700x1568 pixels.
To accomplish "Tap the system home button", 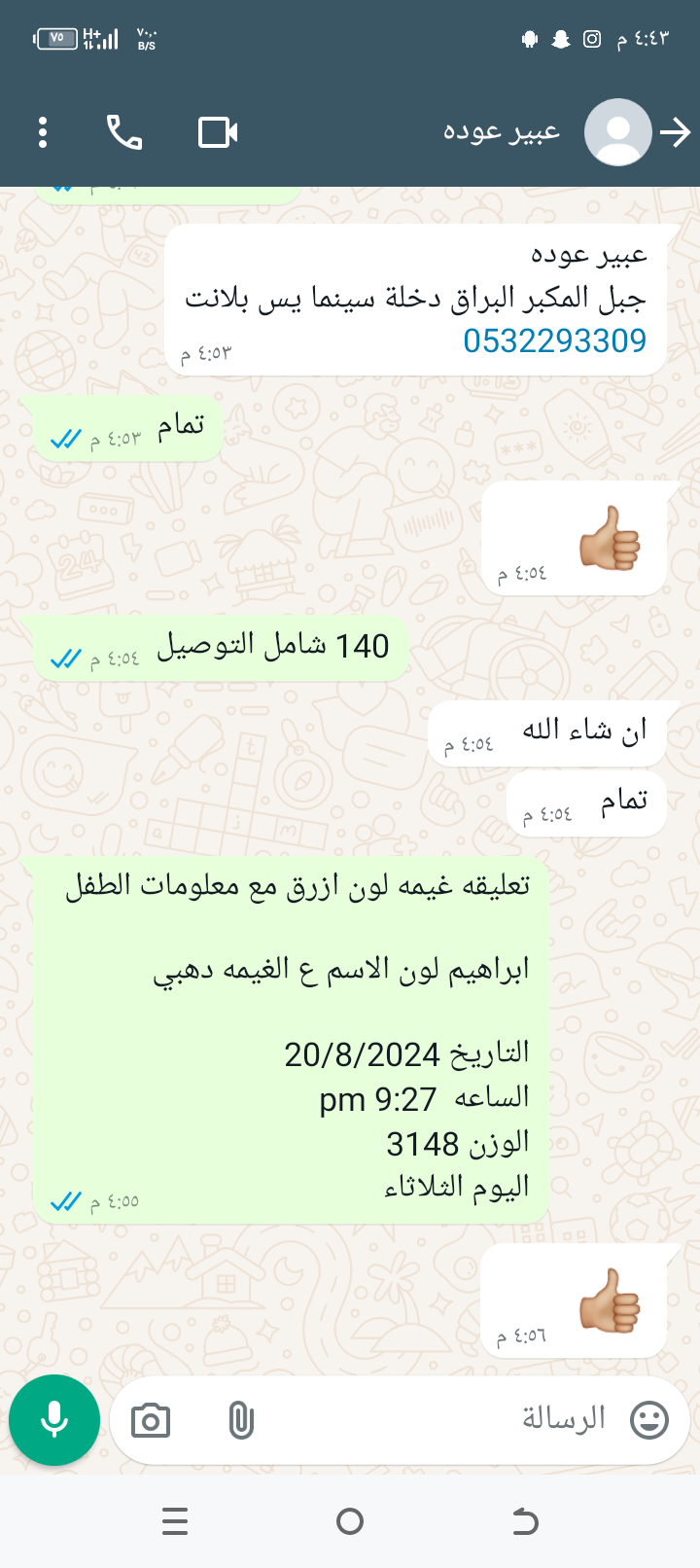I will coord(350,1521).
